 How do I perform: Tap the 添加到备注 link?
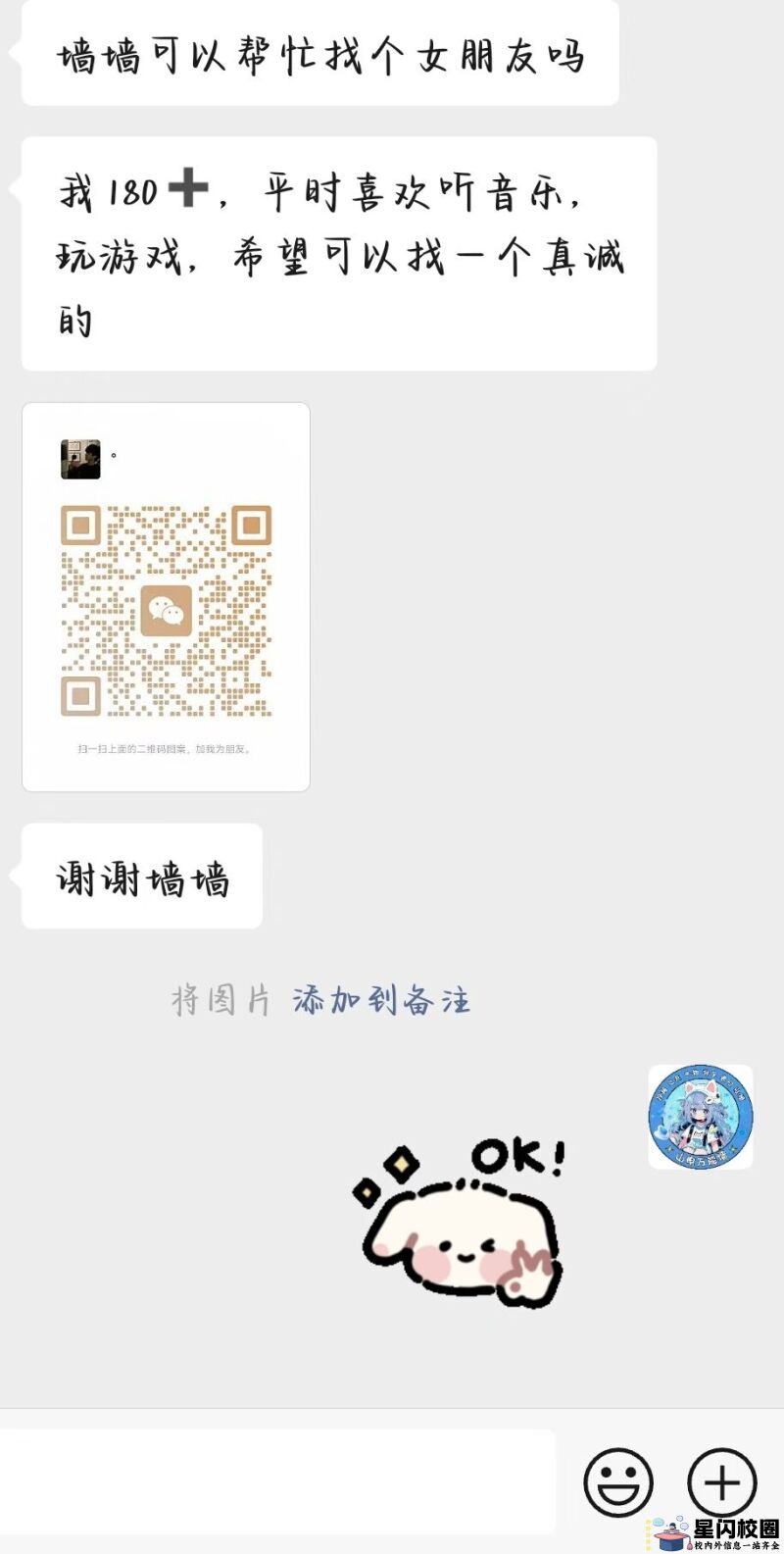coord(381,1001)
